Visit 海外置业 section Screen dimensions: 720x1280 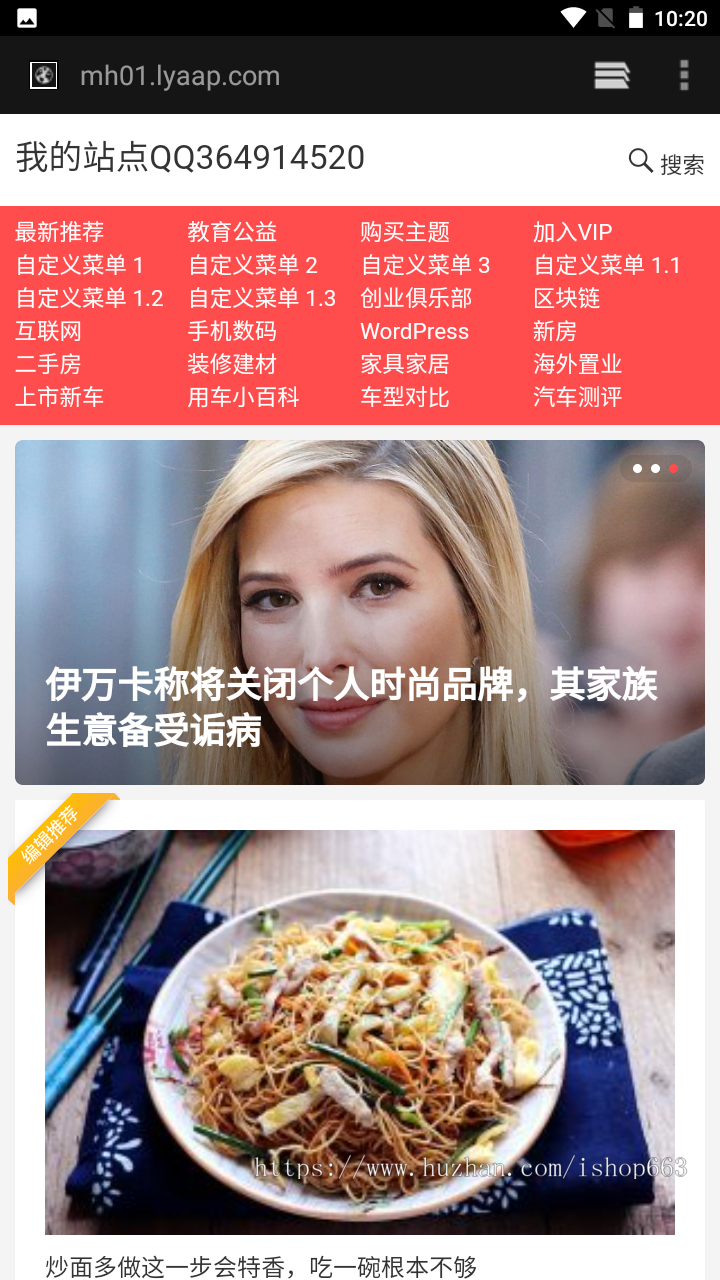(x=577, y=364)
